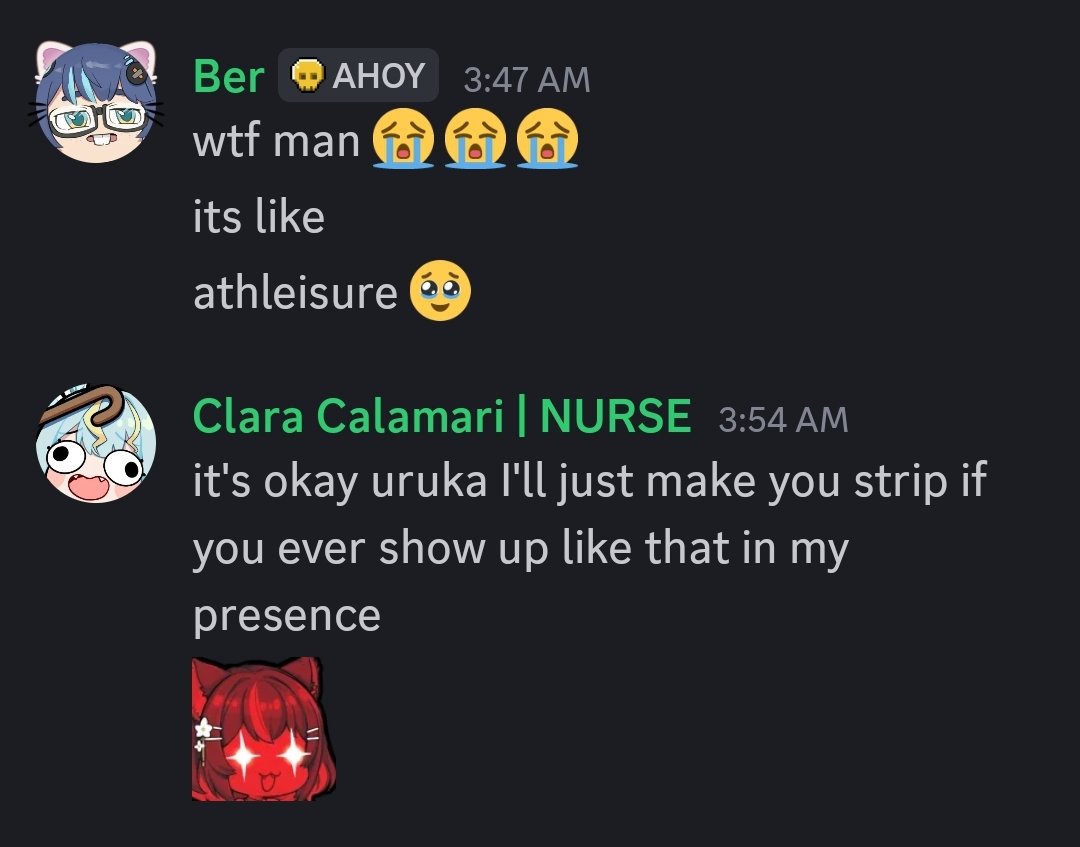Viewport: 1080px width, 847px height.
Task: Open Ber's profile avatar
Action: tap(94, 103)
